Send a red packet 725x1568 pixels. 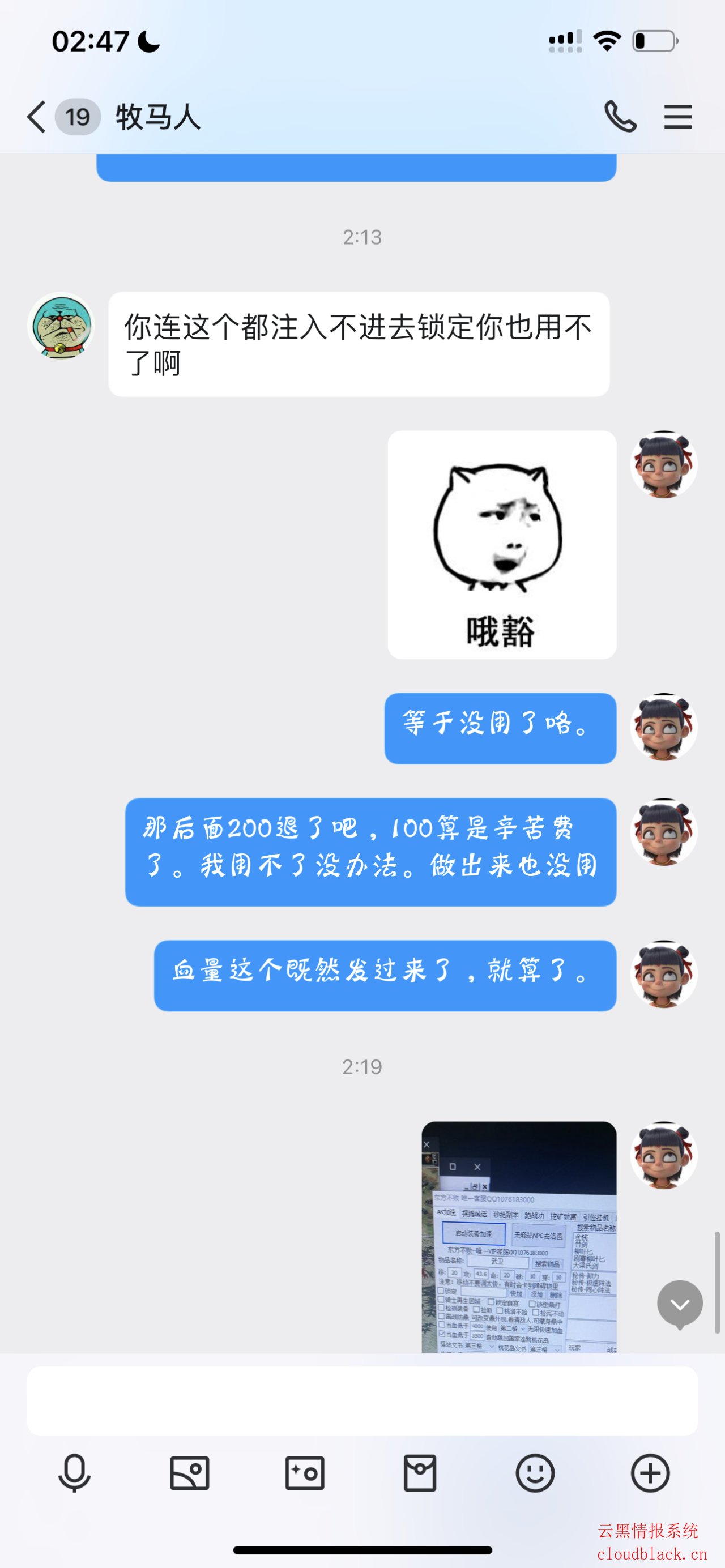click(420, 1473)
